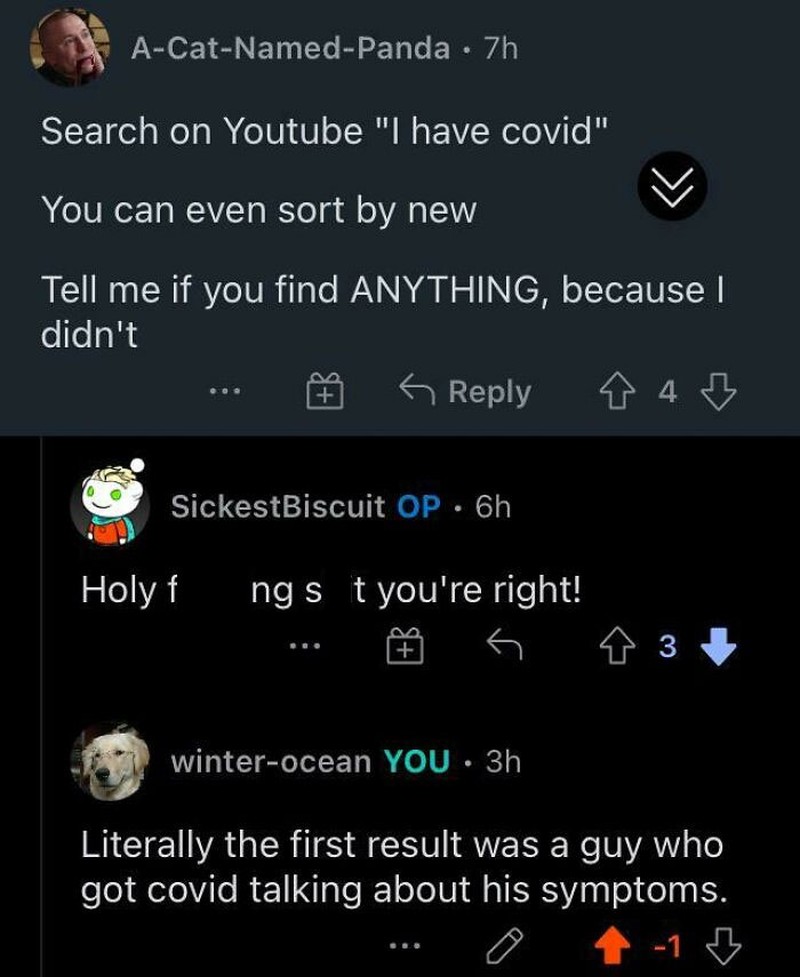Open the SickestBiscuit username
800x977 pixels.
click(x=277, y=507)
